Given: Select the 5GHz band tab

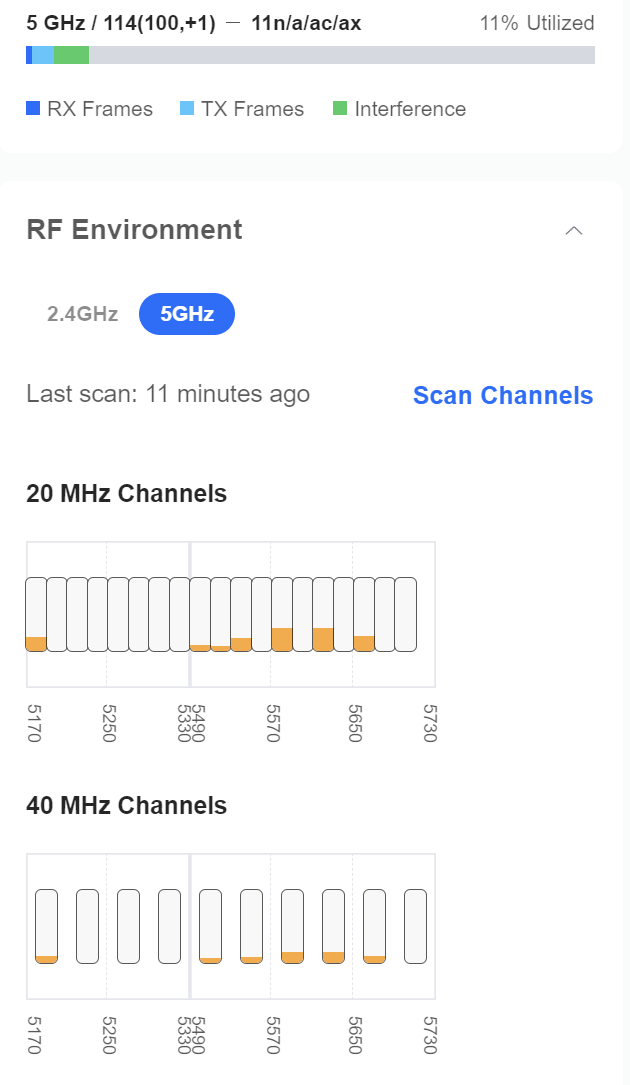Looking at the screenshot, I should click(187, 314).
